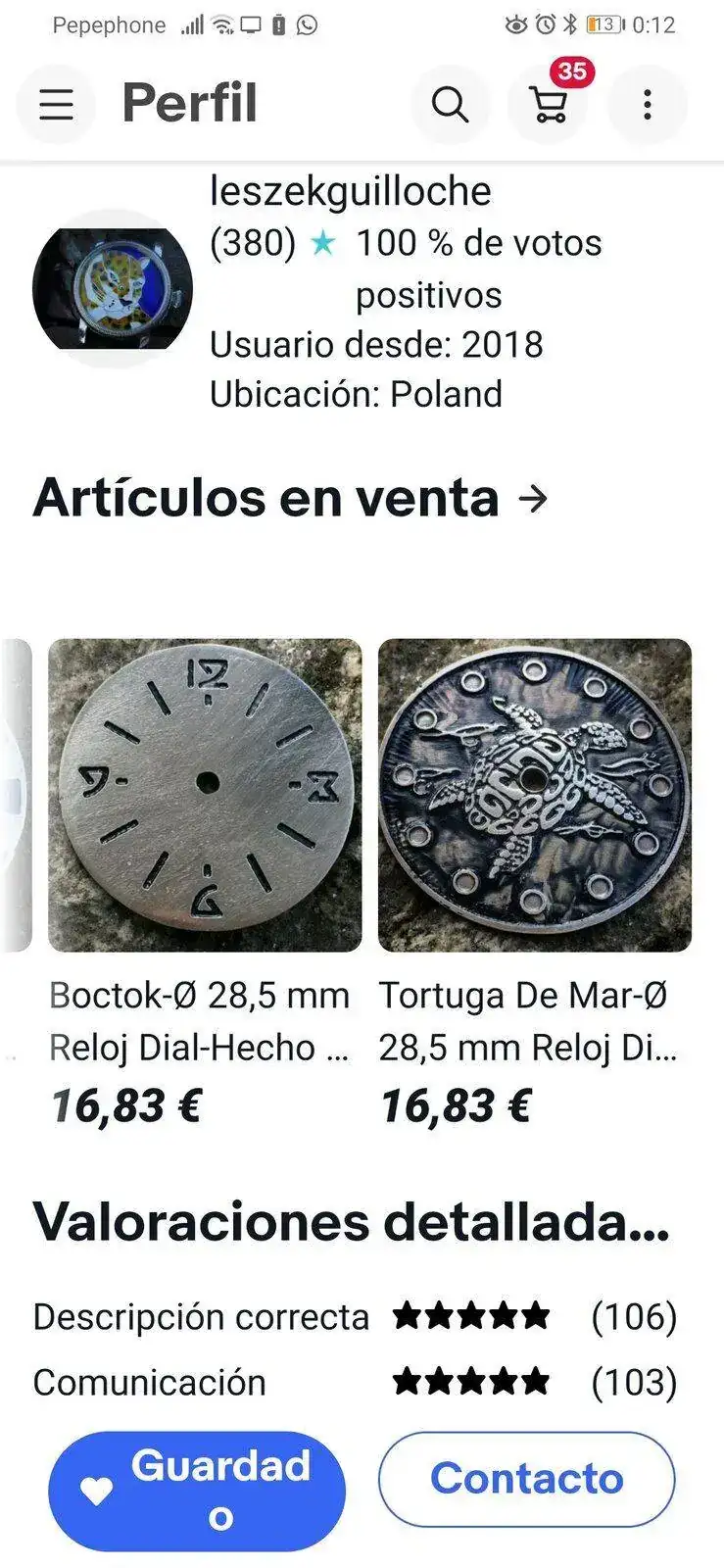Contact the seller via Contacto button
The height and width of the screenshot is (1568, 724).
[x=526, y=1479]
